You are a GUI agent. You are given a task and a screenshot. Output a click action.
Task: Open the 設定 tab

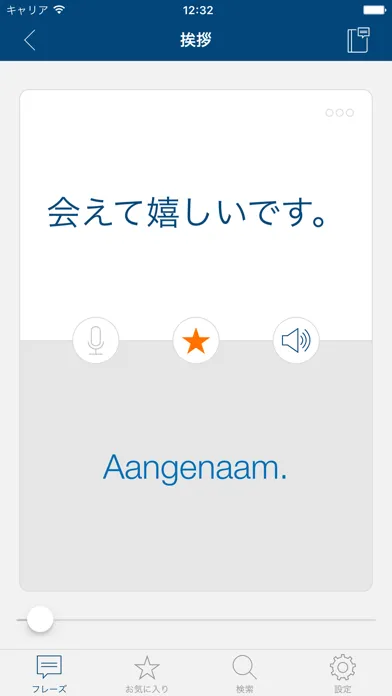tap(343, 673)
